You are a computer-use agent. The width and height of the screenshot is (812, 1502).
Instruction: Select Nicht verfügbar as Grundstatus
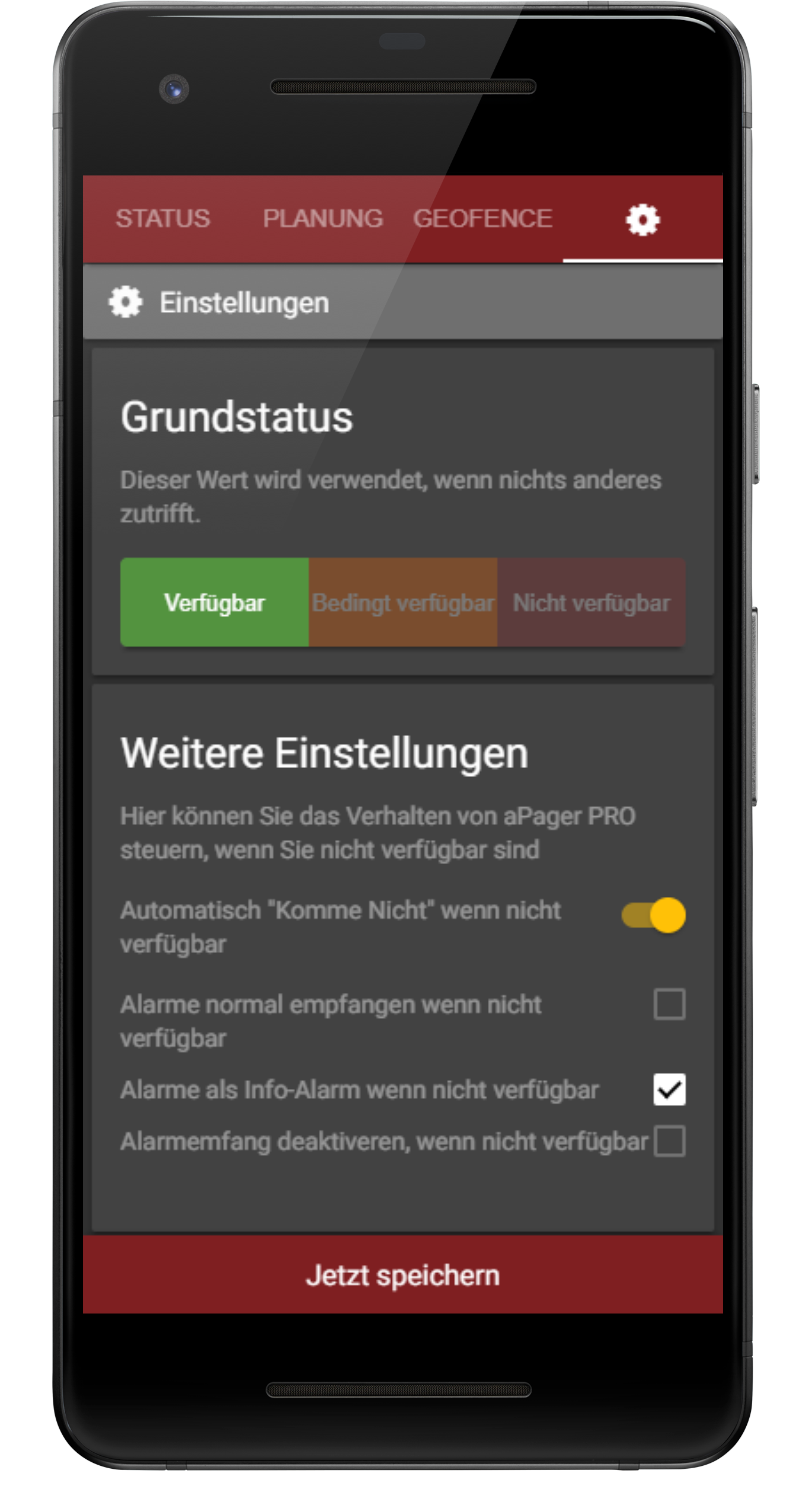[x=592, y=602]
